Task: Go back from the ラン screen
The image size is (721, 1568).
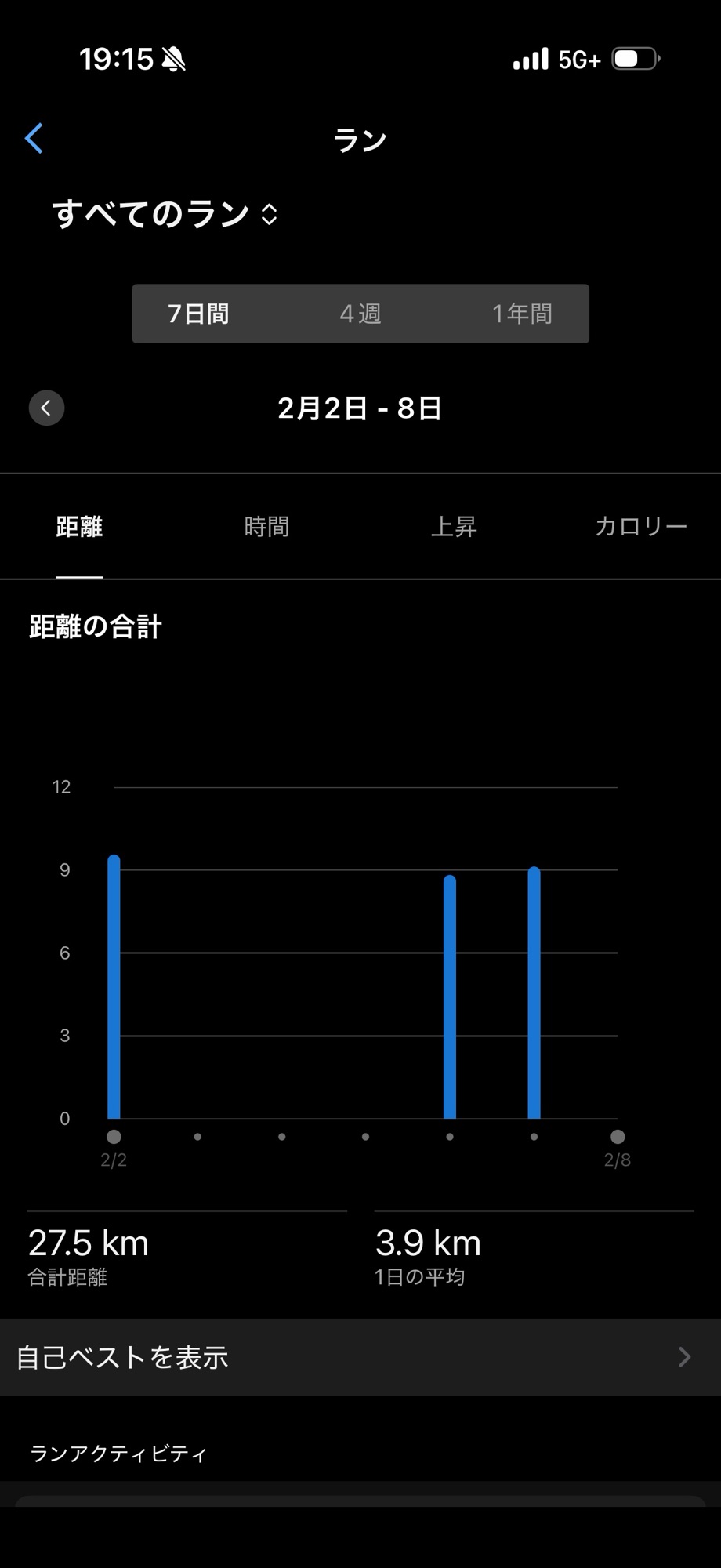Action: [34, 139]
